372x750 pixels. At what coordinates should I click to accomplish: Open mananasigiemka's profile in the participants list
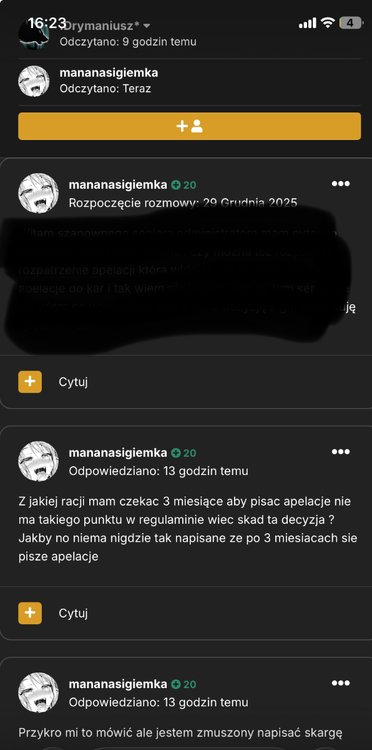109,73
